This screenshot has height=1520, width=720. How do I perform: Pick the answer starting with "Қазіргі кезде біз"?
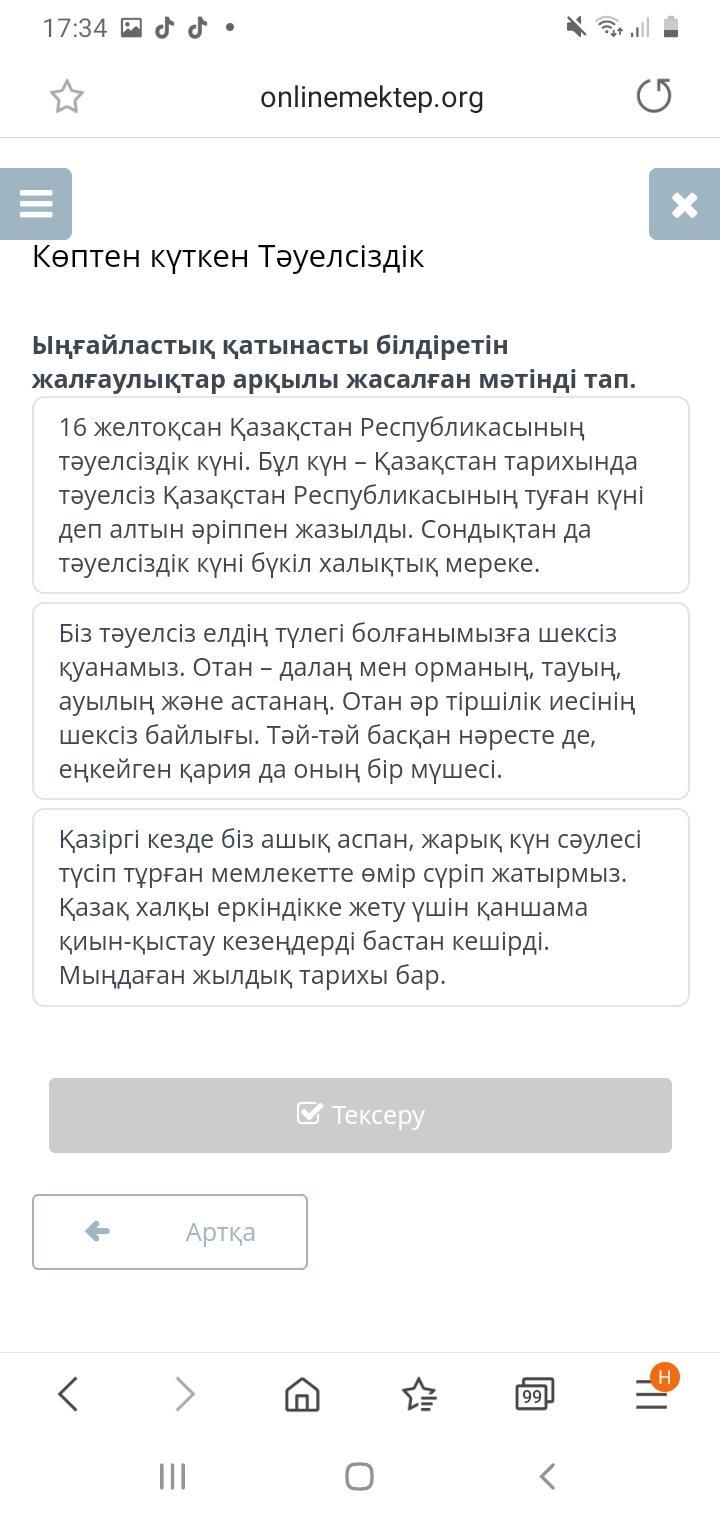coord(361,907)
